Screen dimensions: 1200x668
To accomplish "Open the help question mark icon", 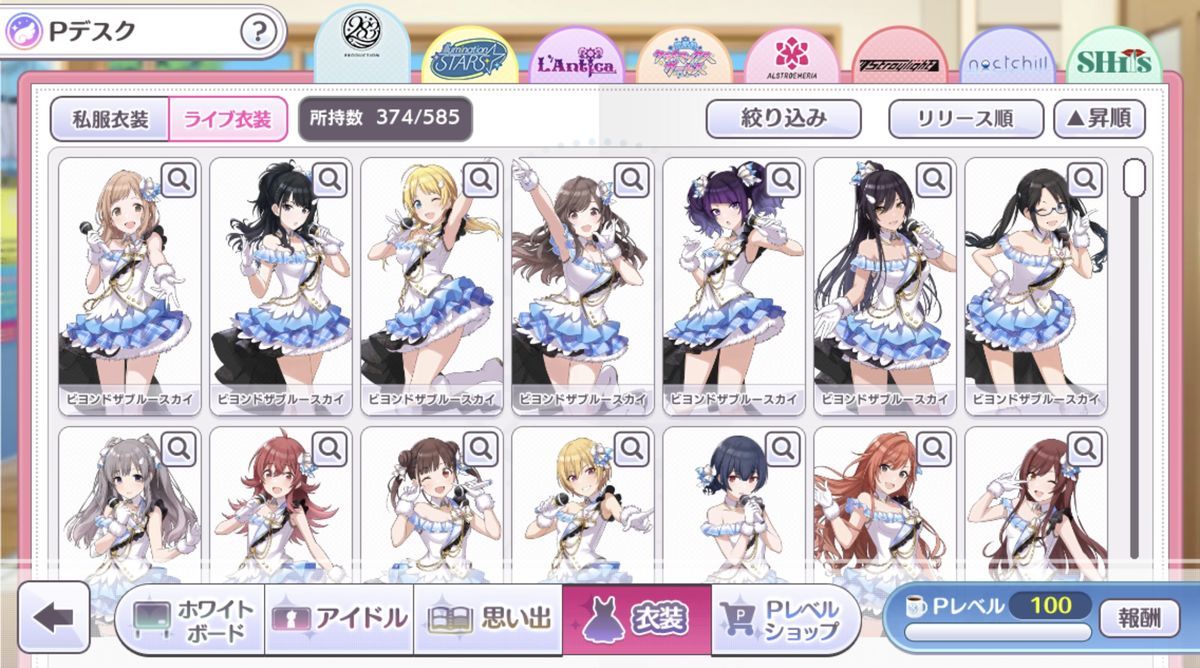I will pos(258,33).
